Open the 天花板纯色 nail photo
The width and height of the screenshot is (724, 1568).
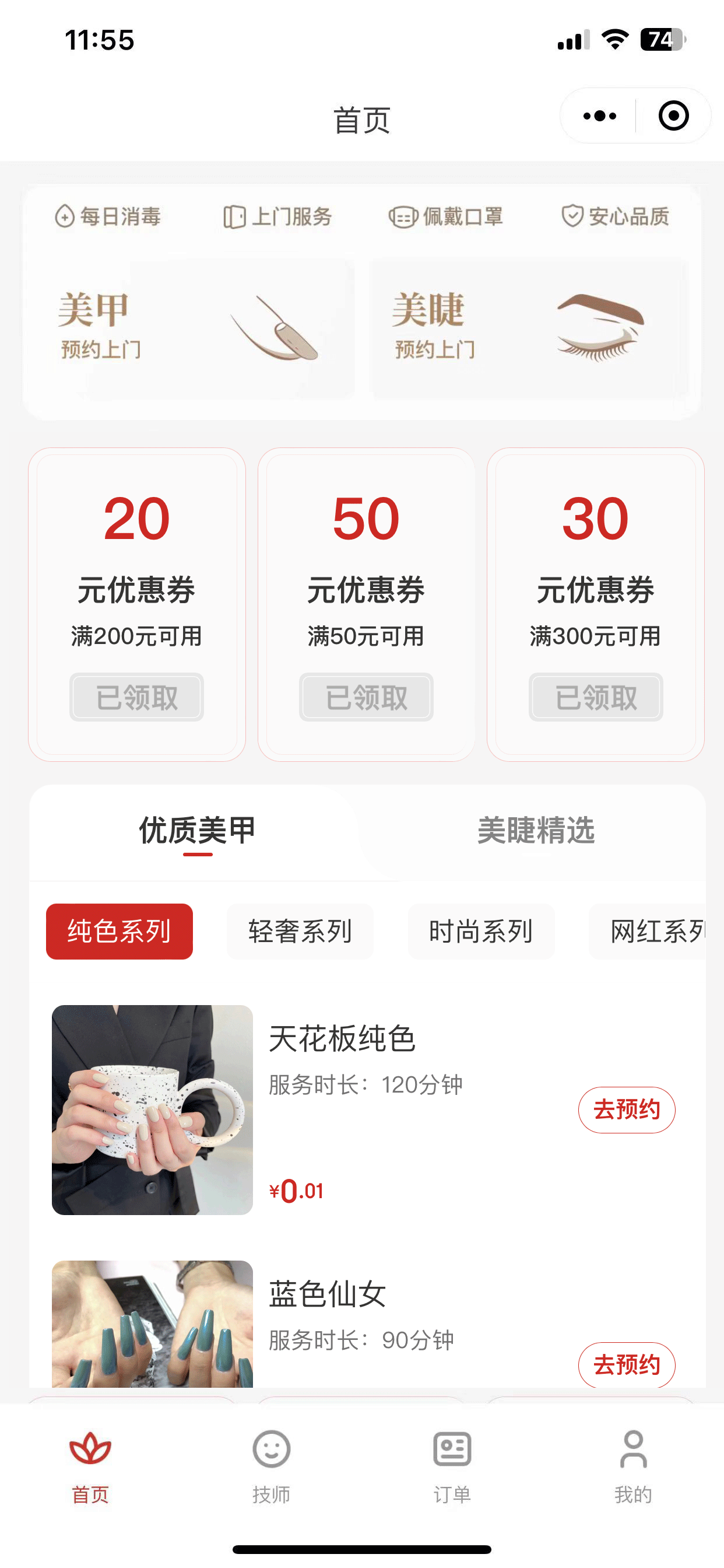[152, 1109]
